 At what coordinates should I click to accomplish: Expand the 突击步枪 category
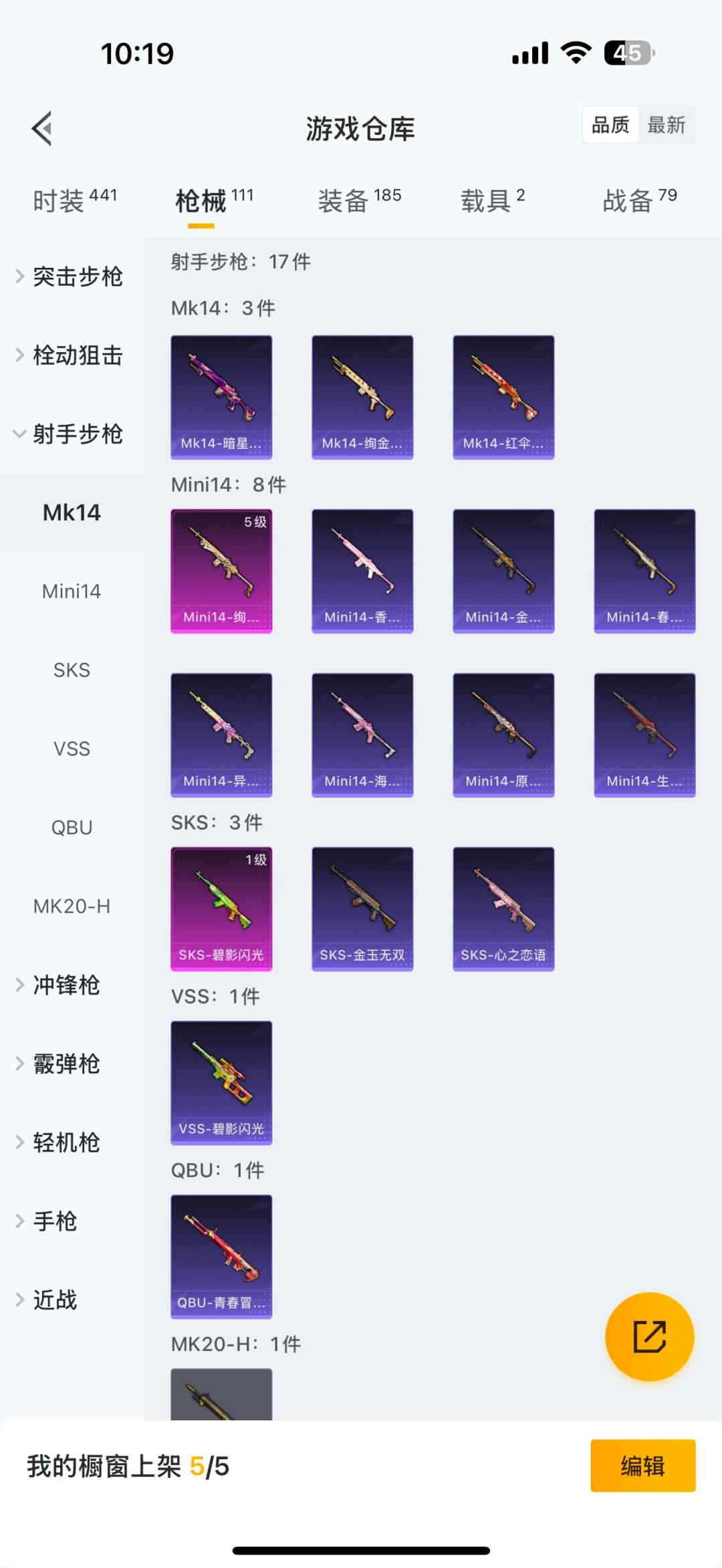(76, 278)
